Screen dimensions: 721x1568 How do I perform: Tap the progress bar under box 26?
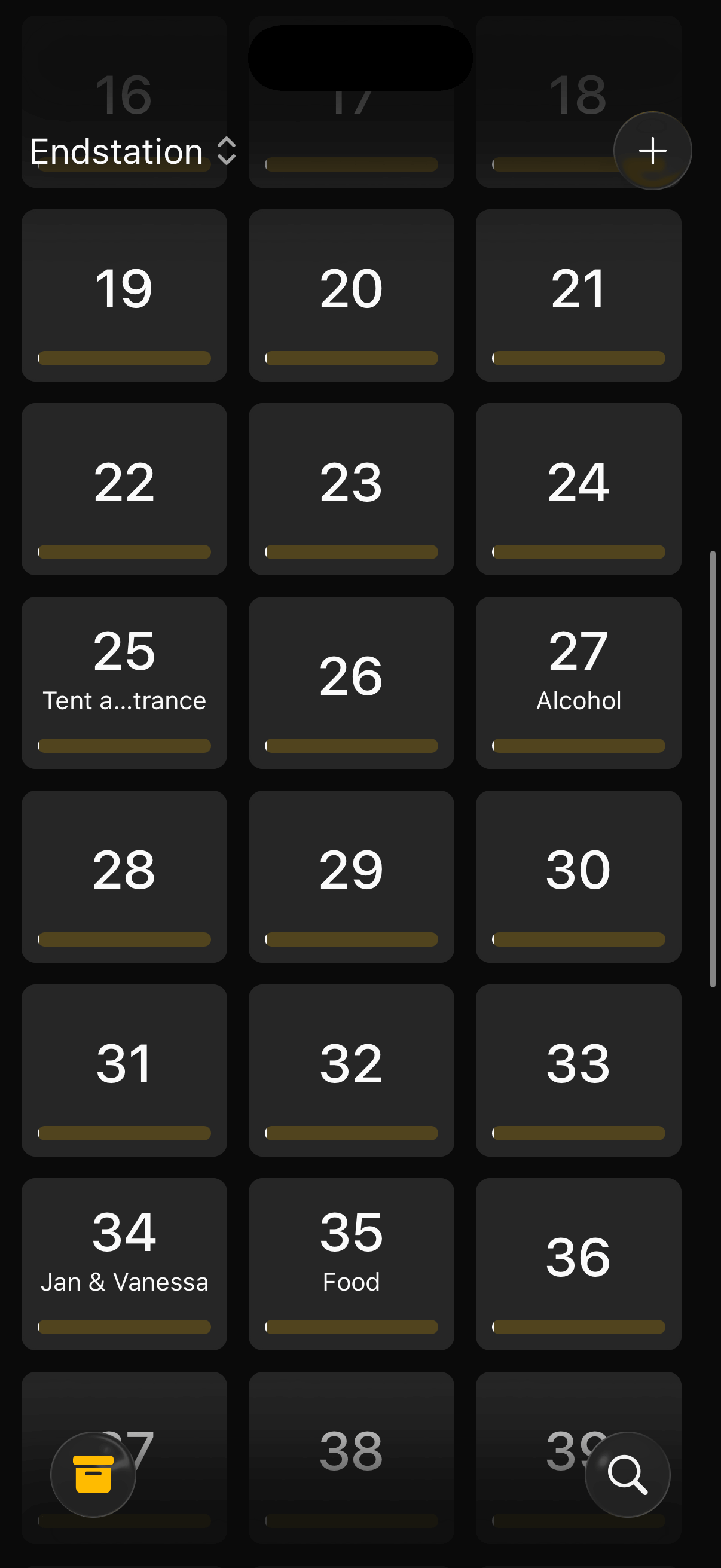(350, 745)
